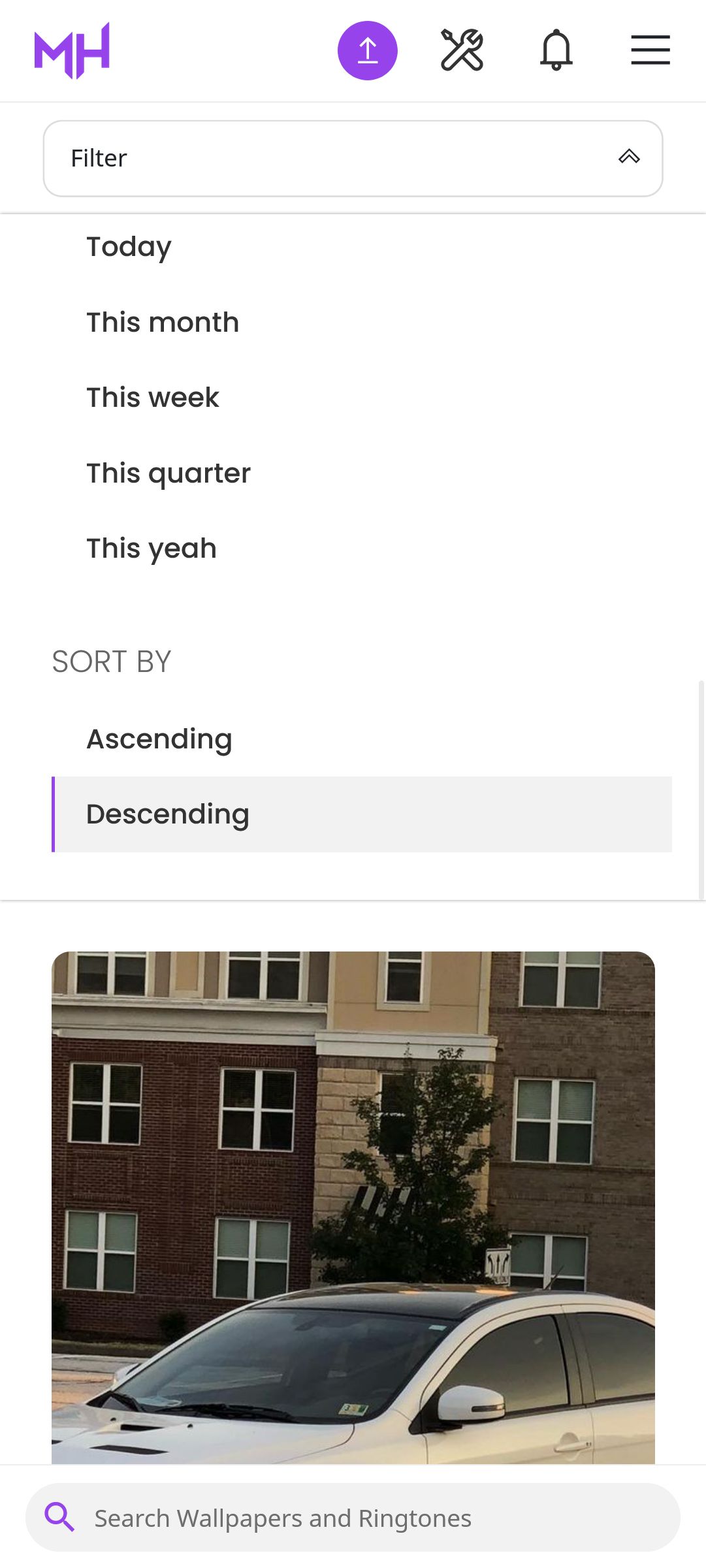This screenshot has height=1568, width=706.
Task: Tap the Search Wallpapers and Ringtones field
Action: (353, 1518)
